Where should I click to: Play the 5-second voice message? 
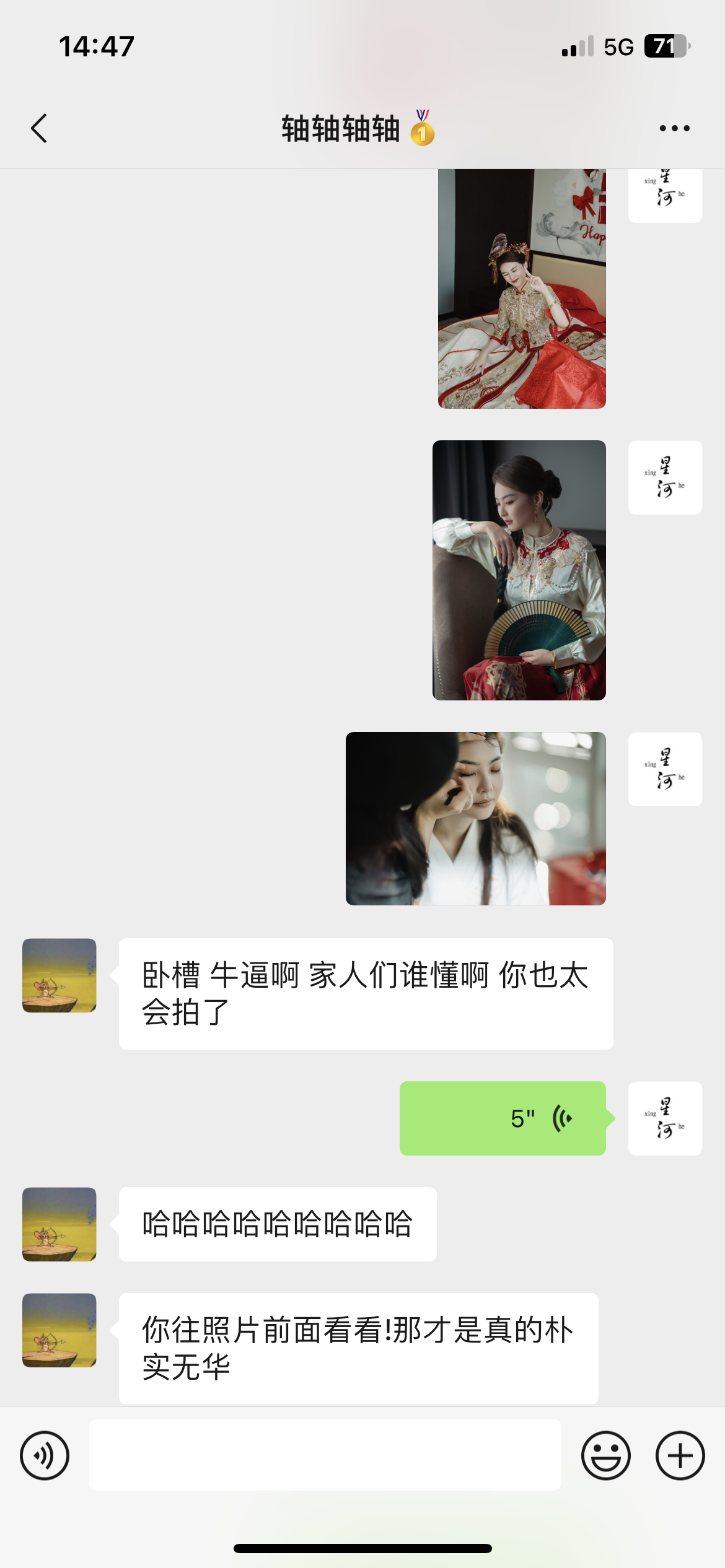click(503, 1118)
